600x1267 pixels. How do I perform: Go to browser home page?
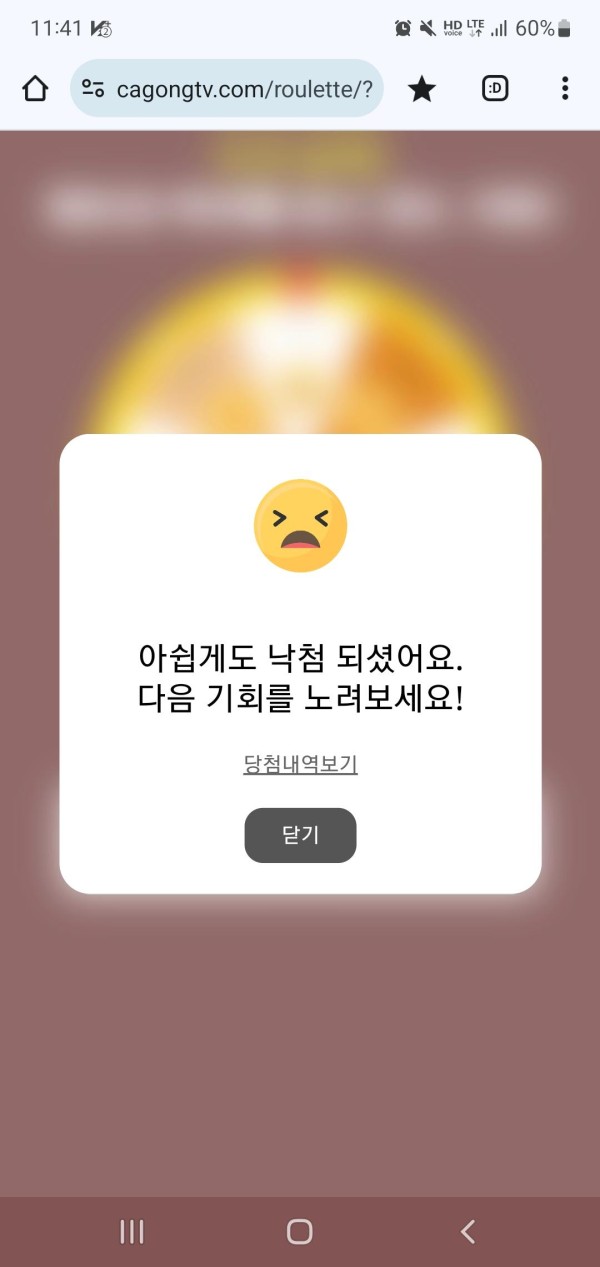(x=35, y=89)
